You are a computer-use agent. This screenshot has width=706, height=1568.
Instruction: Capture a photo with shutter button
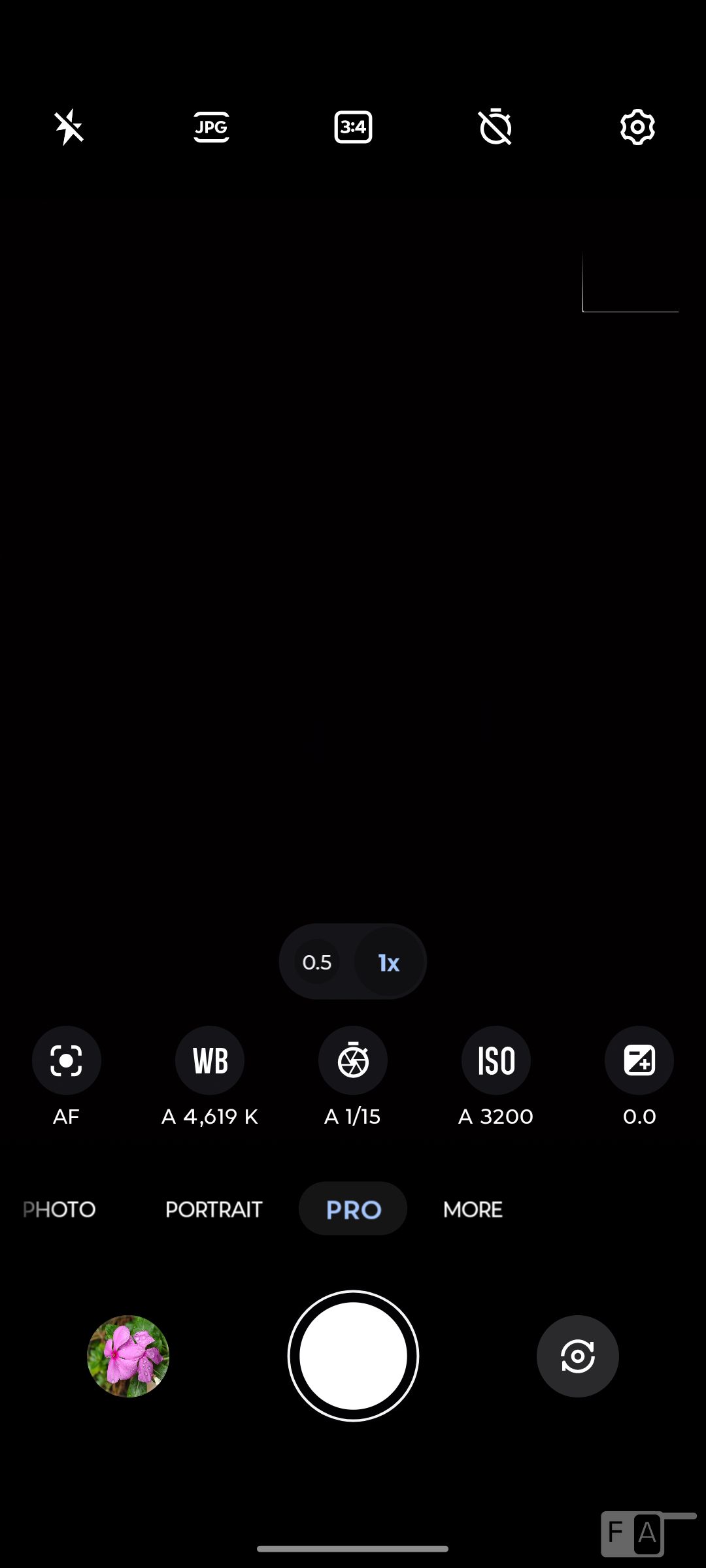click(353, 1356)
